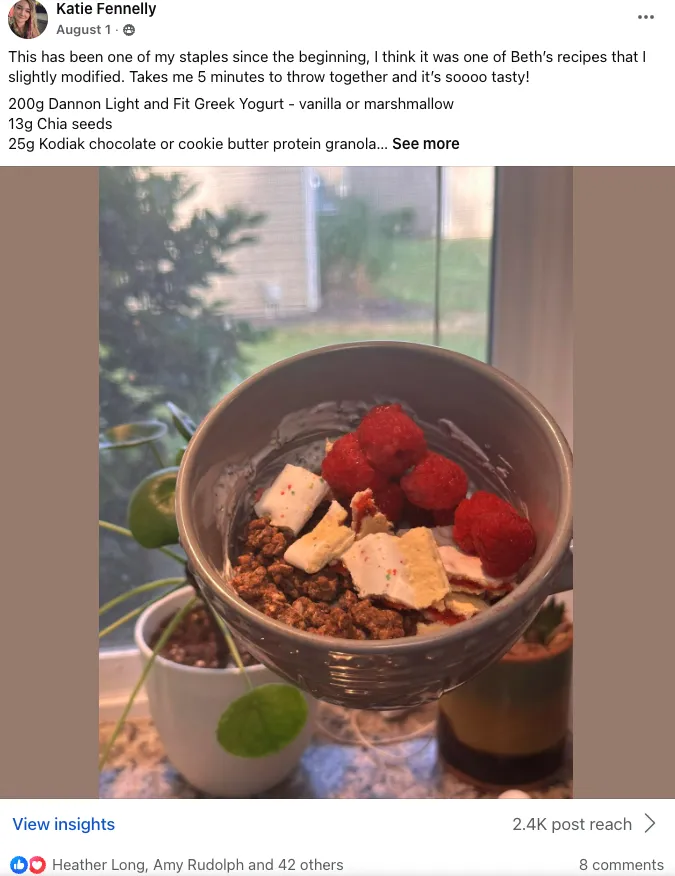Open the 8 comments
Screen dimensions: 675x876
[x=621, y=864]
